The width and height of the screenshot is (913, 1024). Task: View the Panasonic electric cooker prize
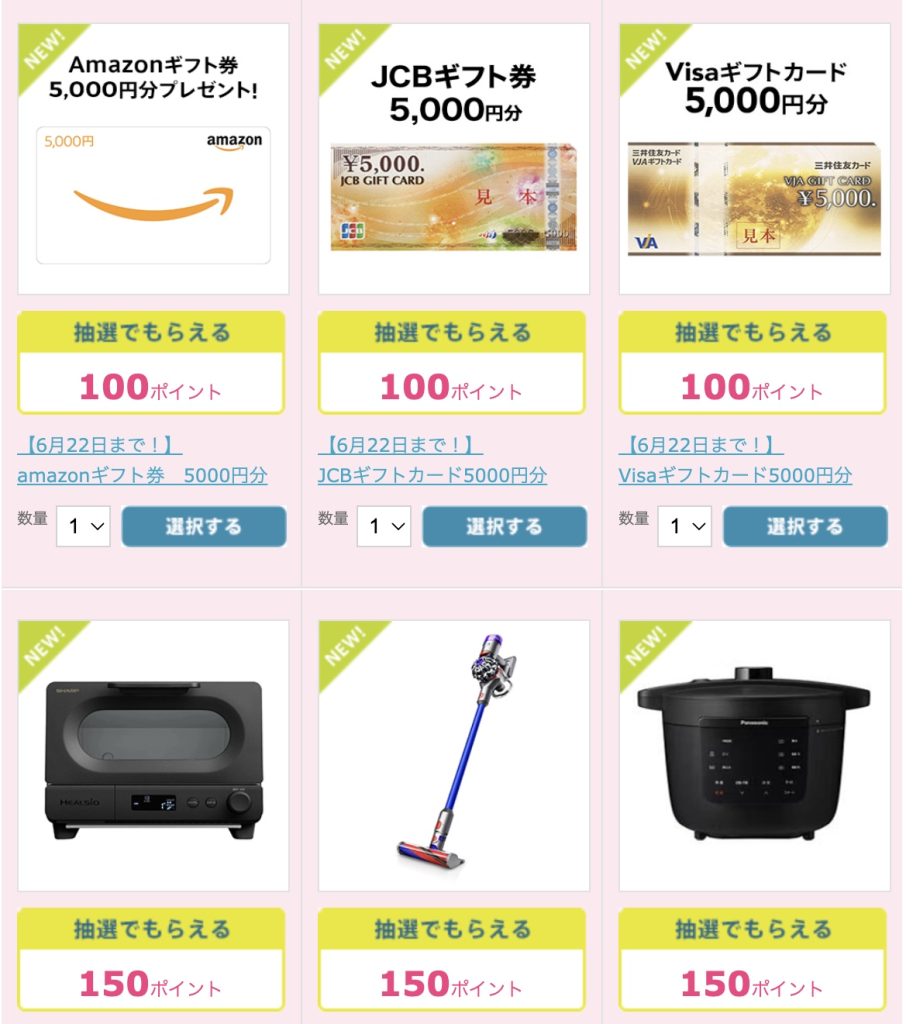point(755,755)
